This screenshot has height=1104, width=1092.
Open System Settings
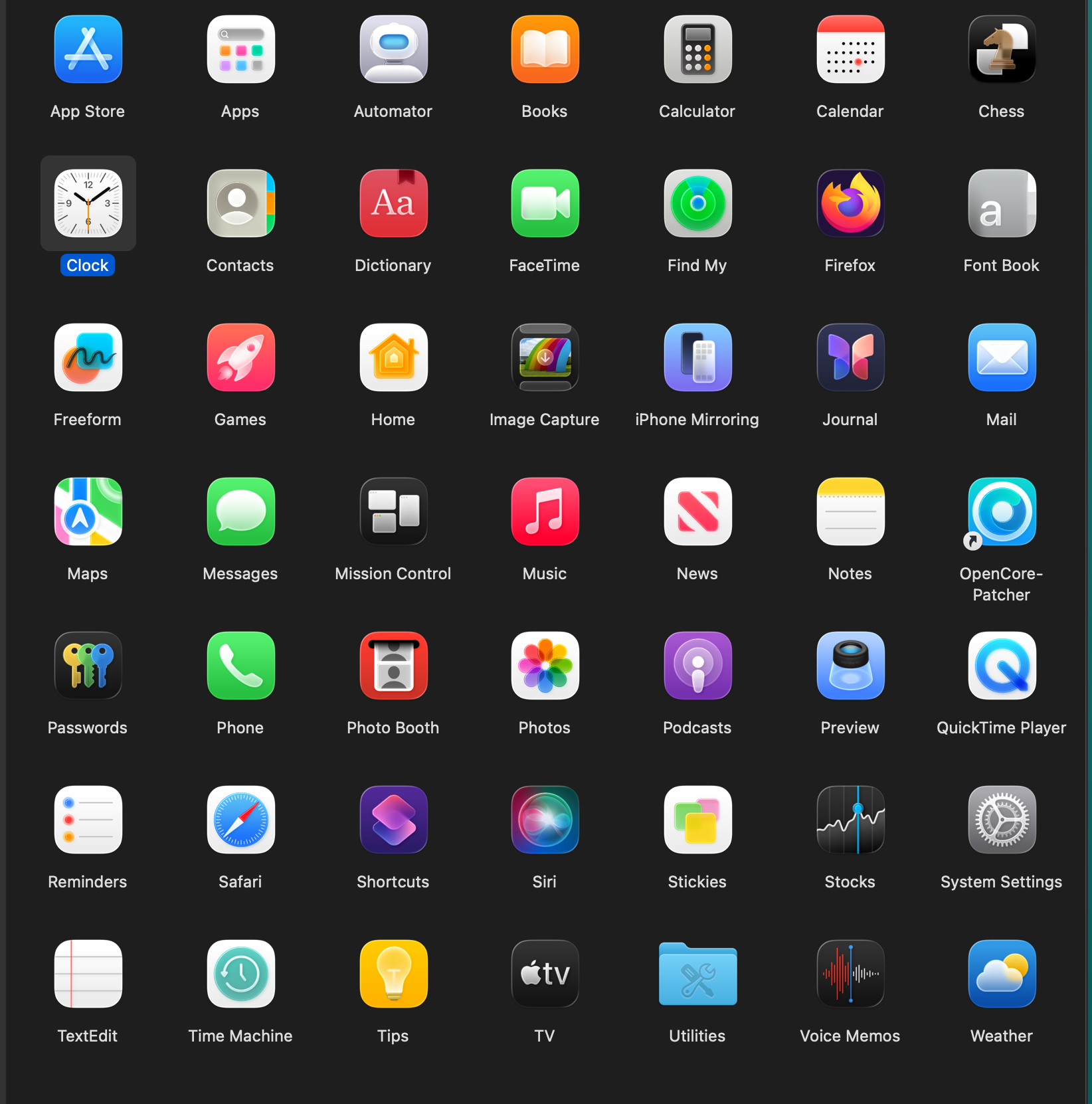(1002, 820)
